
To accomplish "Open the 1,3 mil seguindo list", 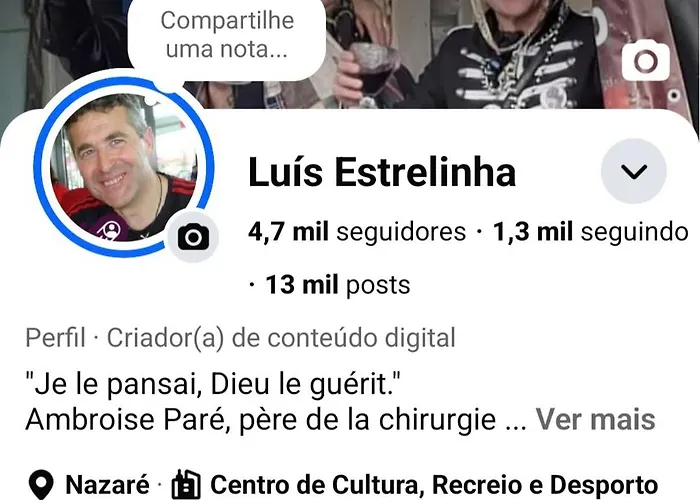I will click(592, 232).
